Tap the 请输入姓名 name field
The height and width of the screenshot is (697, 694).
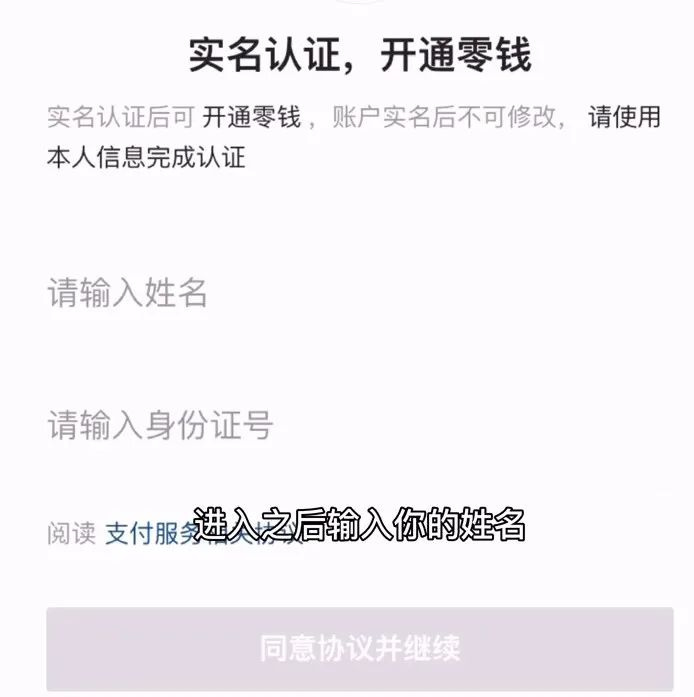click(359, 292)
